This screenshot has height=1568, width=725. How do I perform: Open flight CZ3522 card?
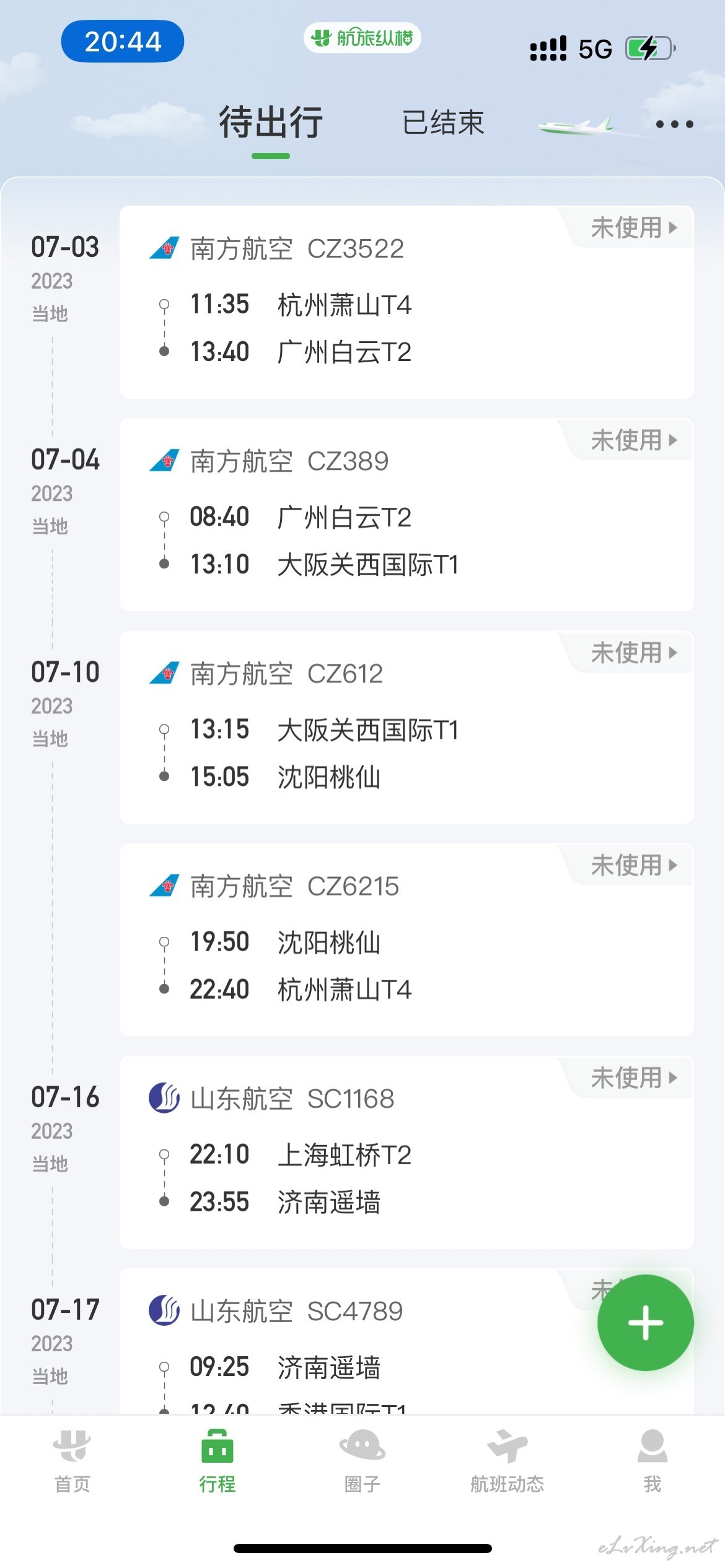pos(406,302)
